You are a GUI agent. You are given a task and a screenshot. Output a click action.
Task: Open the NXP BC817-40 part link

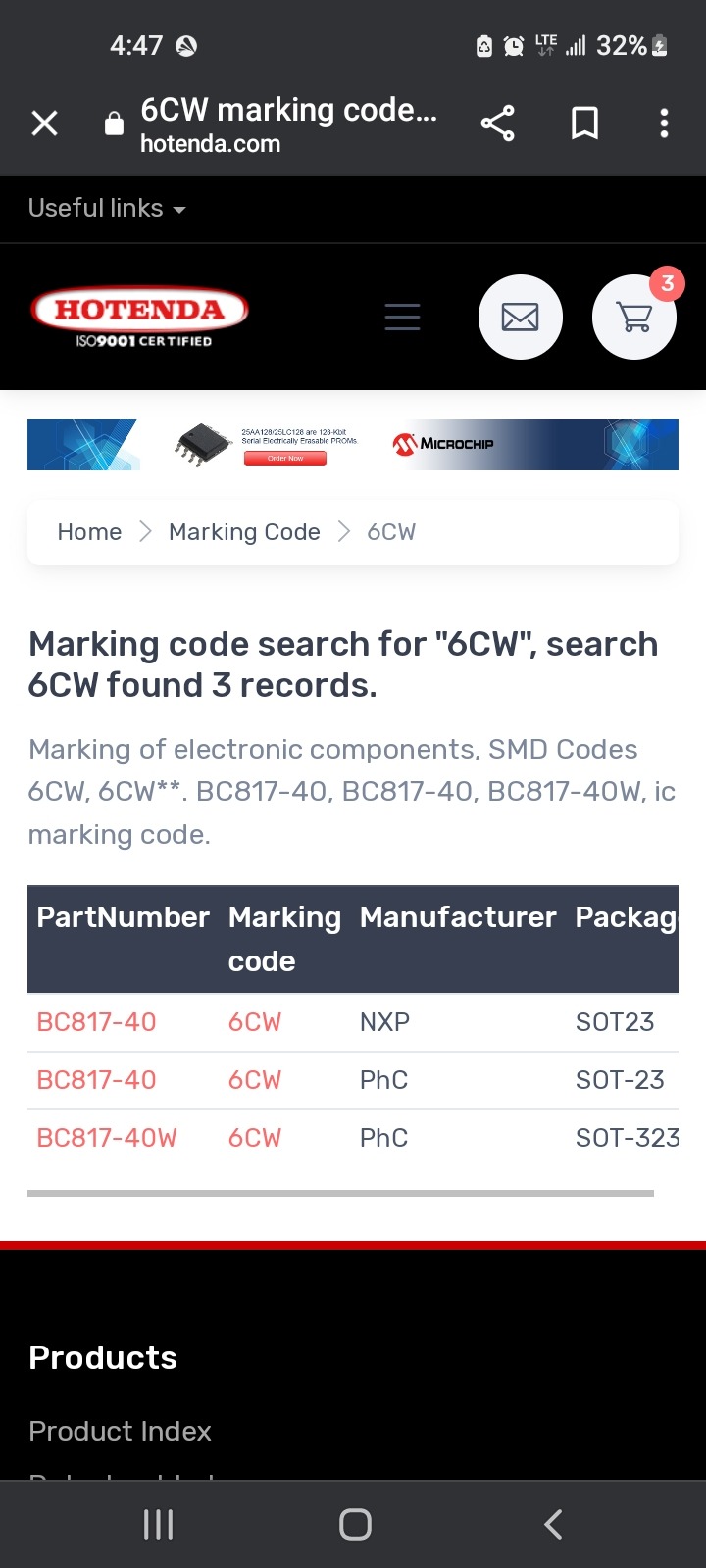96,1022
